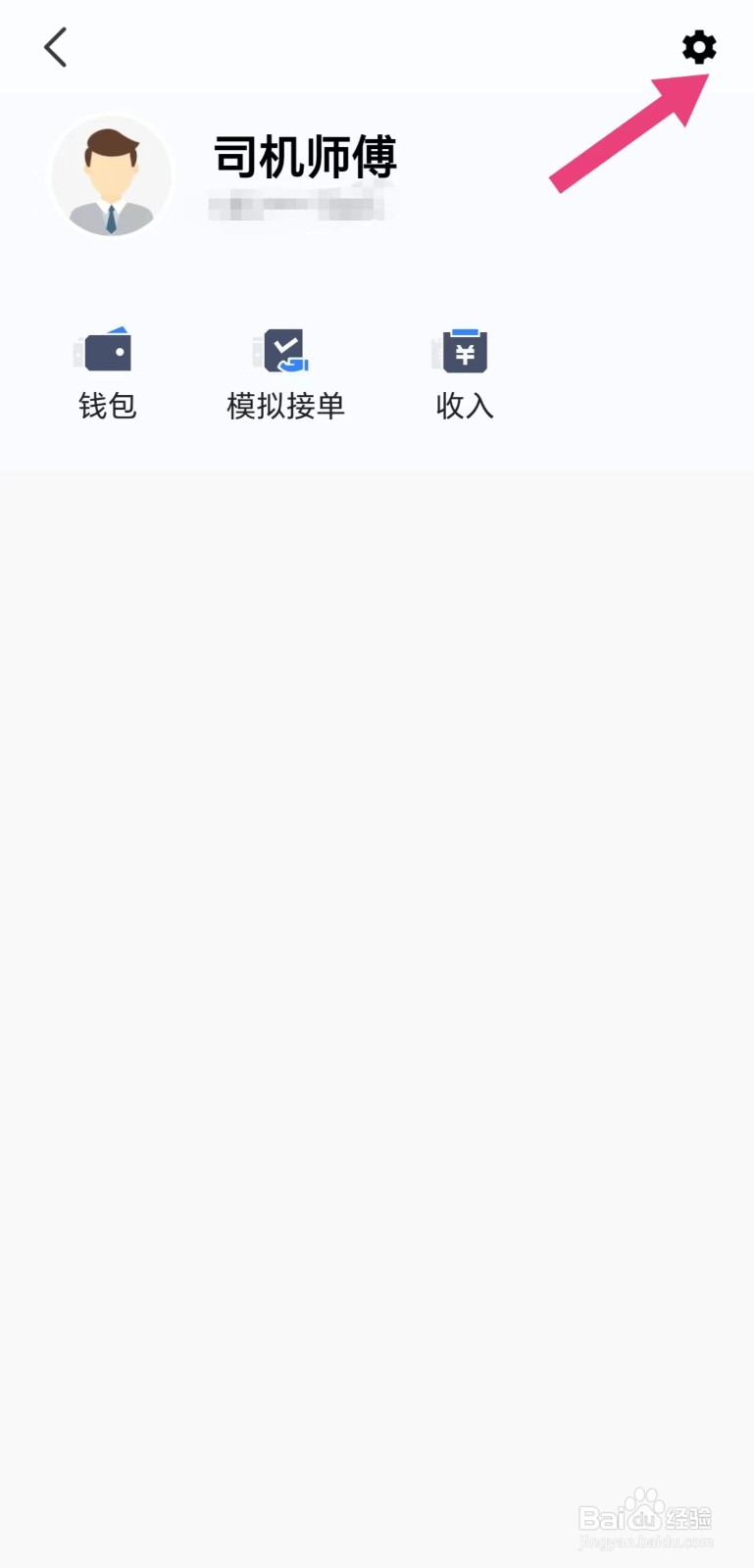Return to previous screen using the chevron
This screenshot has width=754, height=1568.
pos(56,46)
